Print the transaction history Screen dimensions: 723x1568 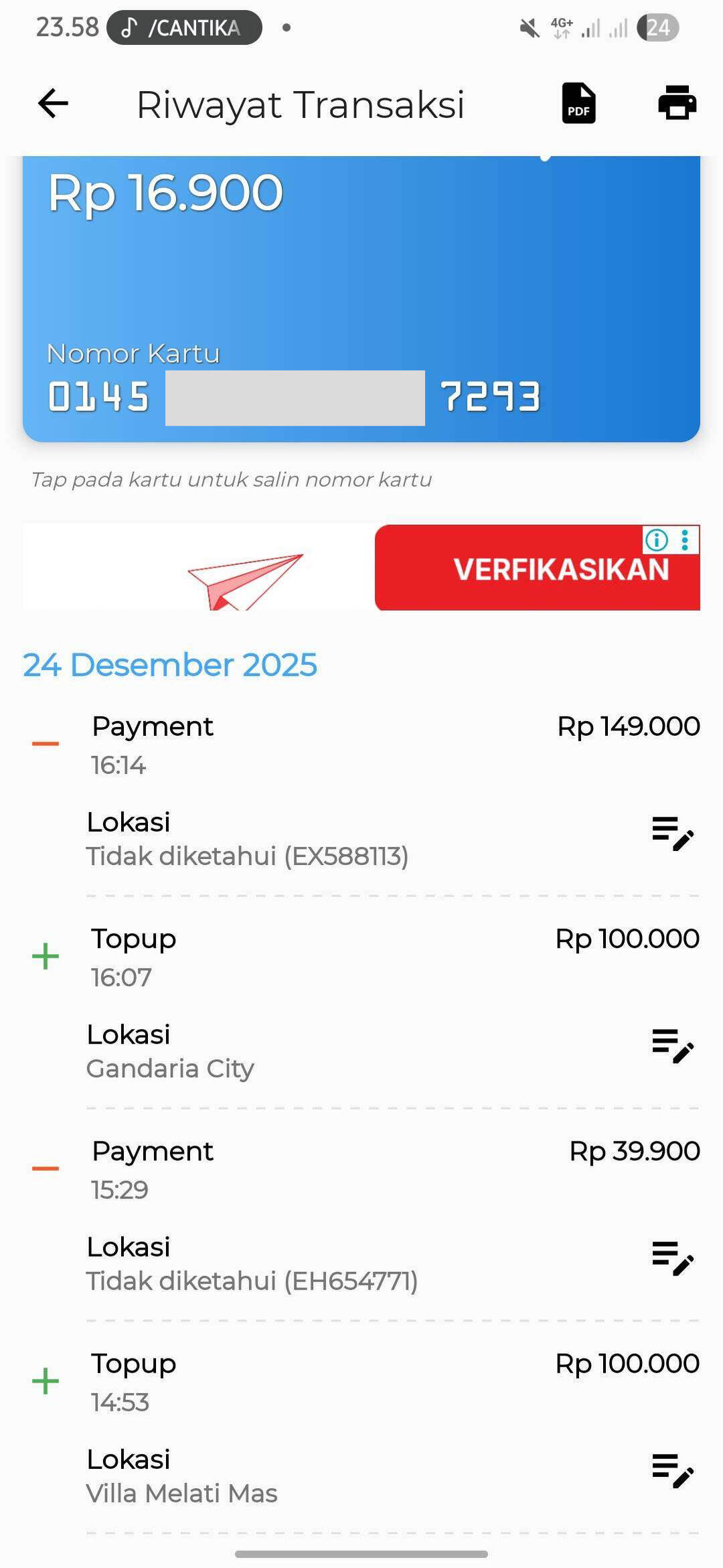677,103
